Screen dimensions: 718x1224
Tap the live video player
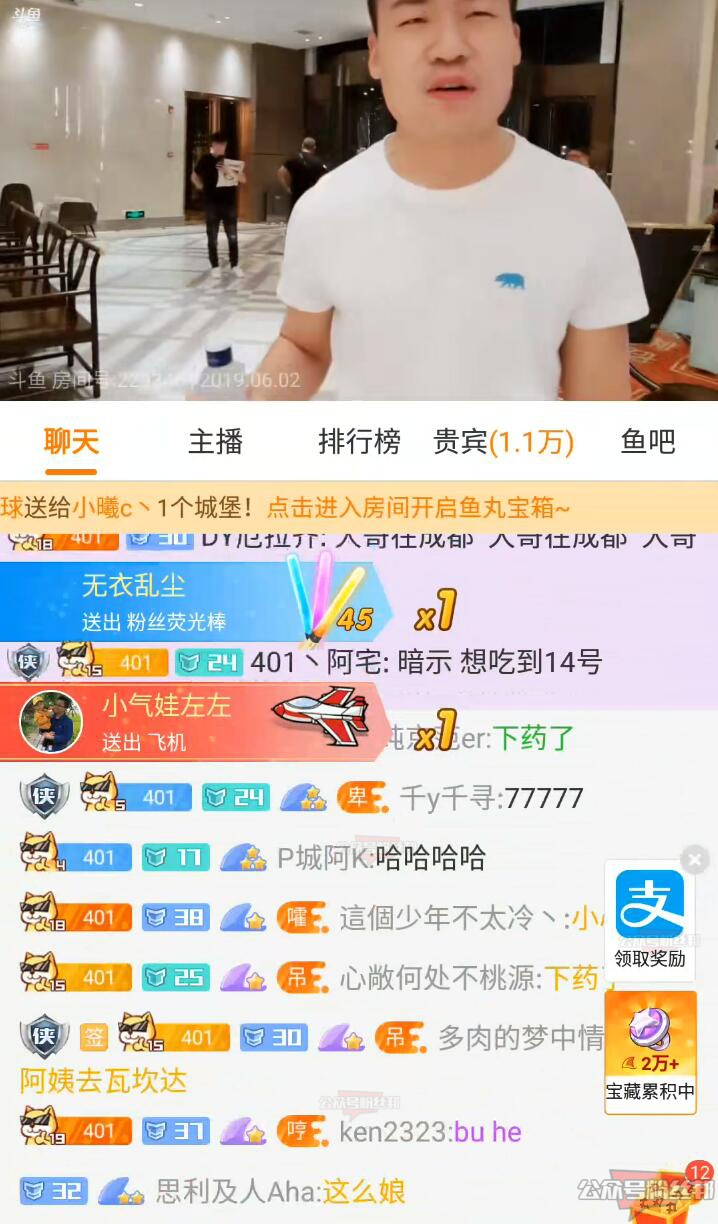pos(359,200)
